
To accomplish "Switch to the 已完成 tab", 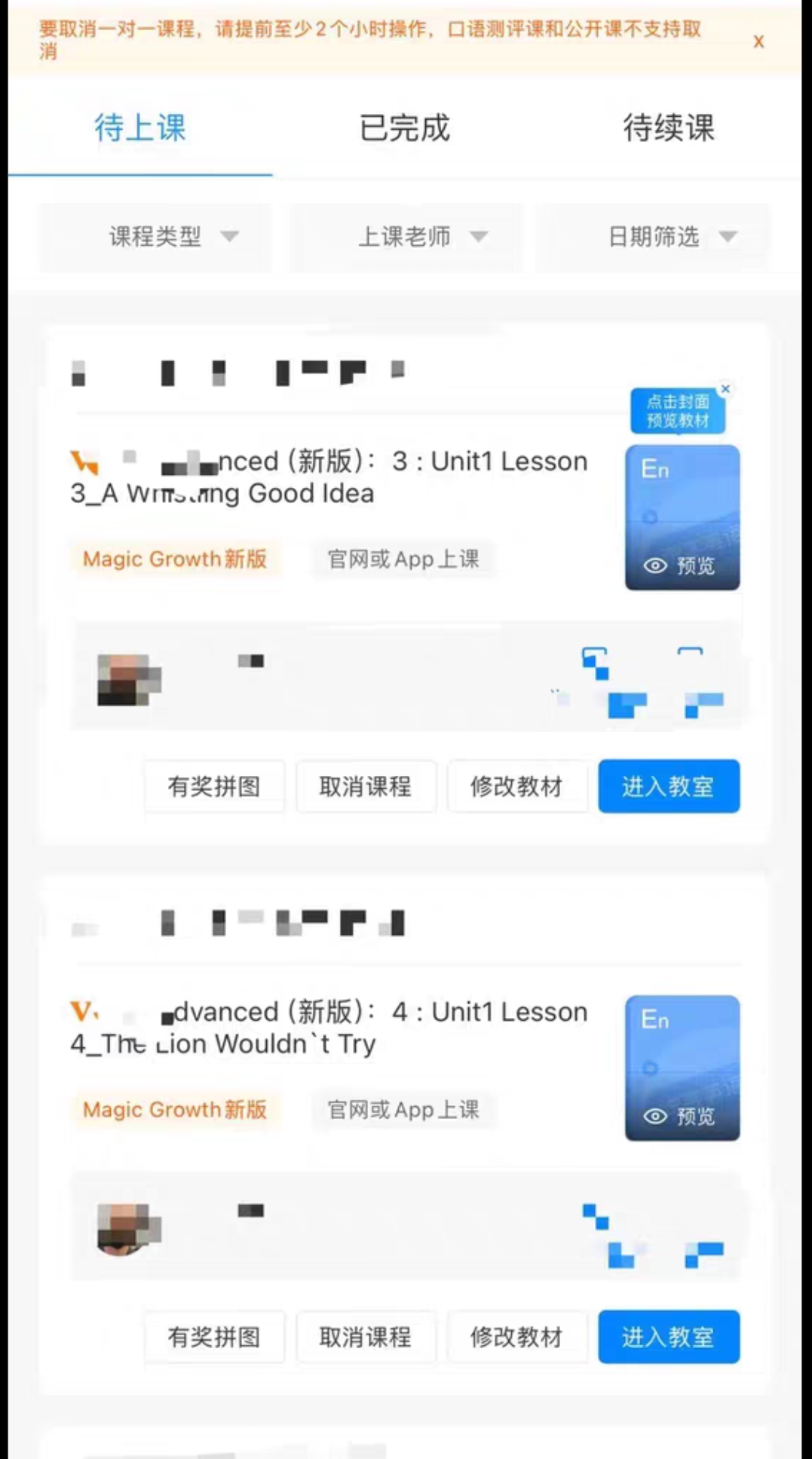I will pos(404,127).
